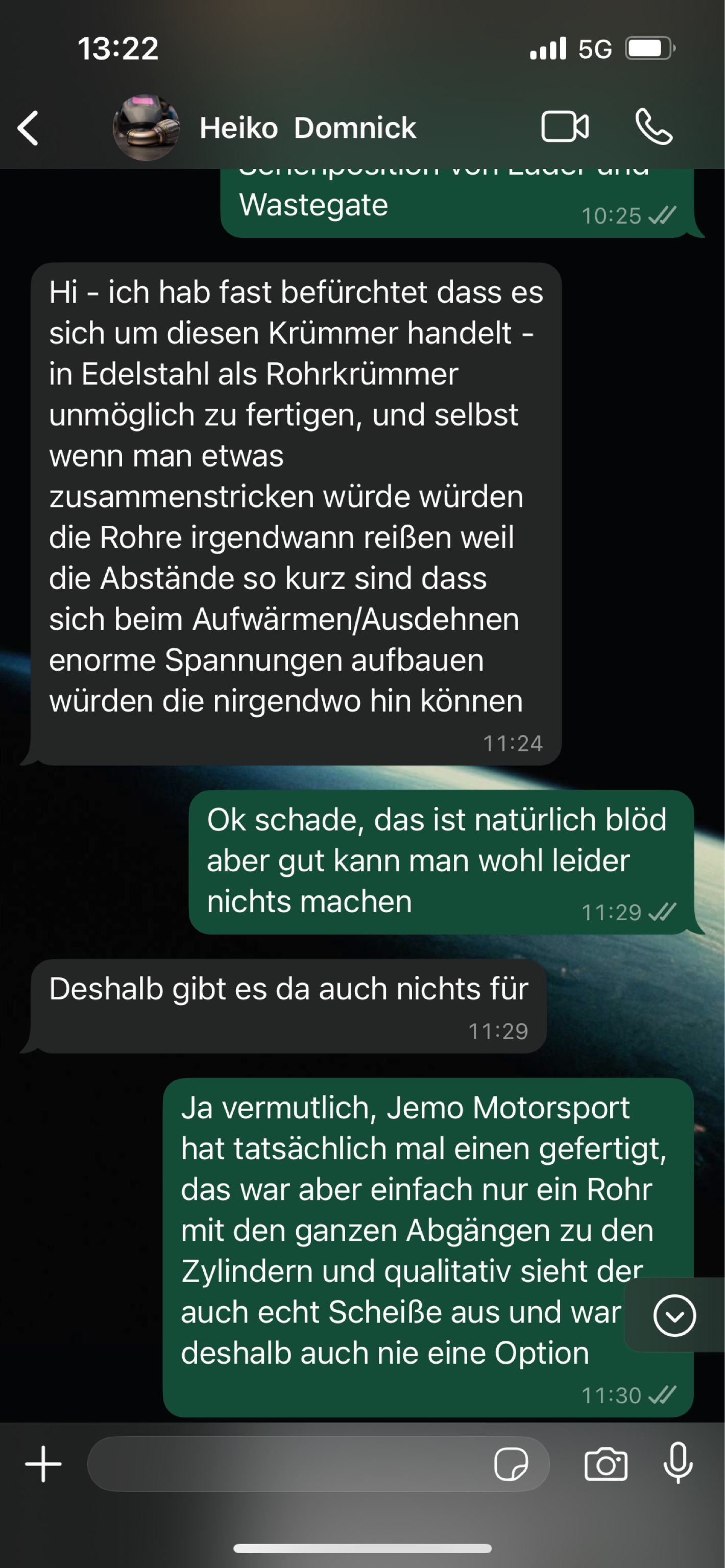Open contact info by tapping Heiko Domnick

307,127
